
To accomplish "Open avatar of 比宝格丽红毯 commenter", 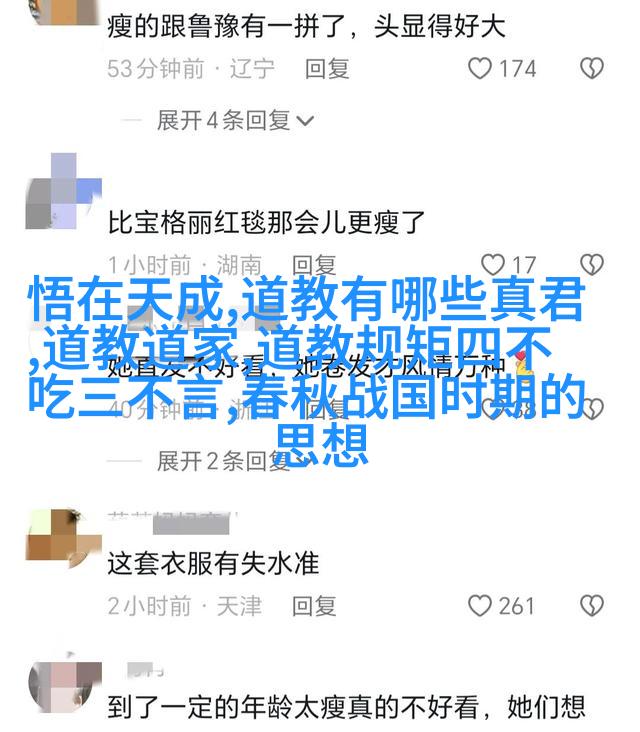I will pyautogui.click(x=63, y=191).
